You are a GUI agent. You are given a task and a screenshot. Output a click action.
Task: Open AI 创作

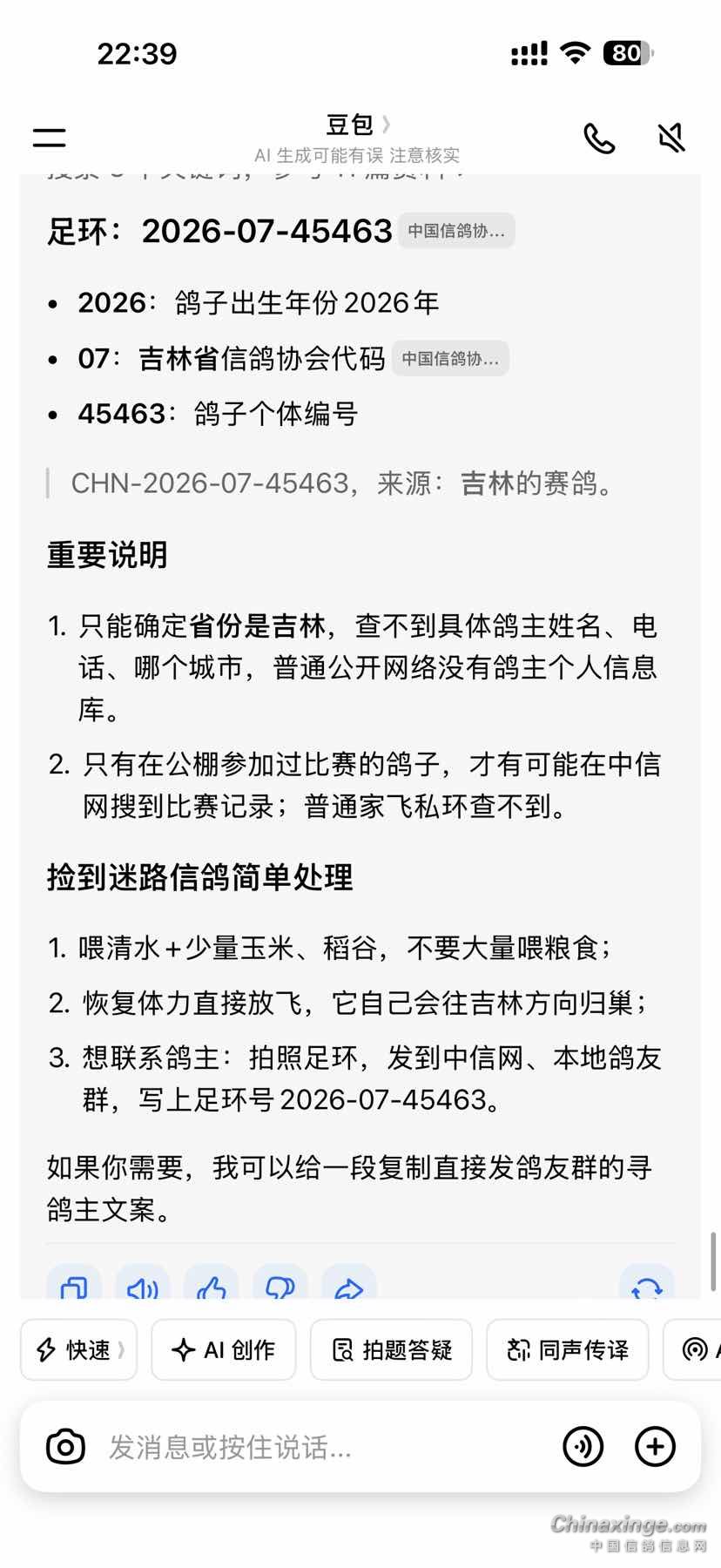224,1349
